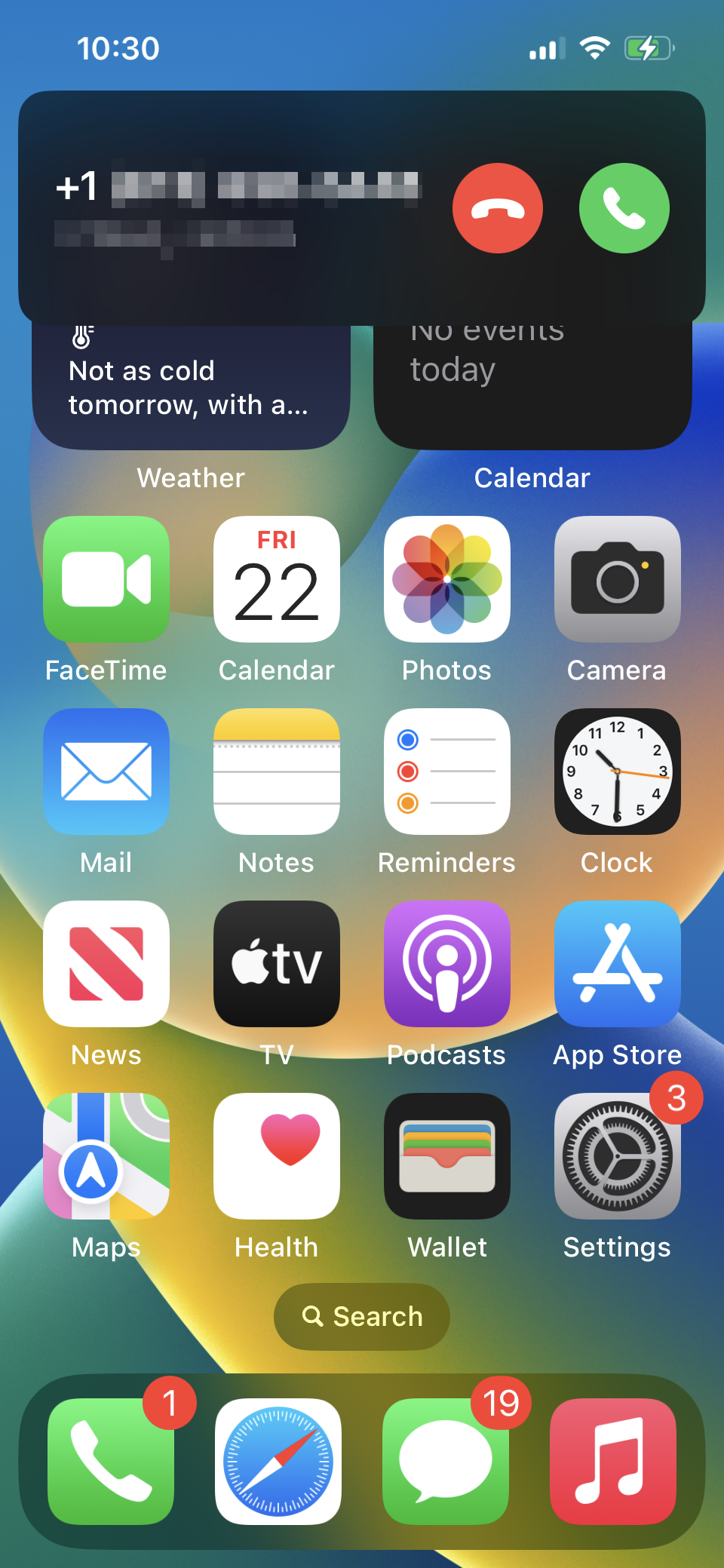Open the Apple TV app
Viewport: 724px width, 1568px height.
pos(277,964)
